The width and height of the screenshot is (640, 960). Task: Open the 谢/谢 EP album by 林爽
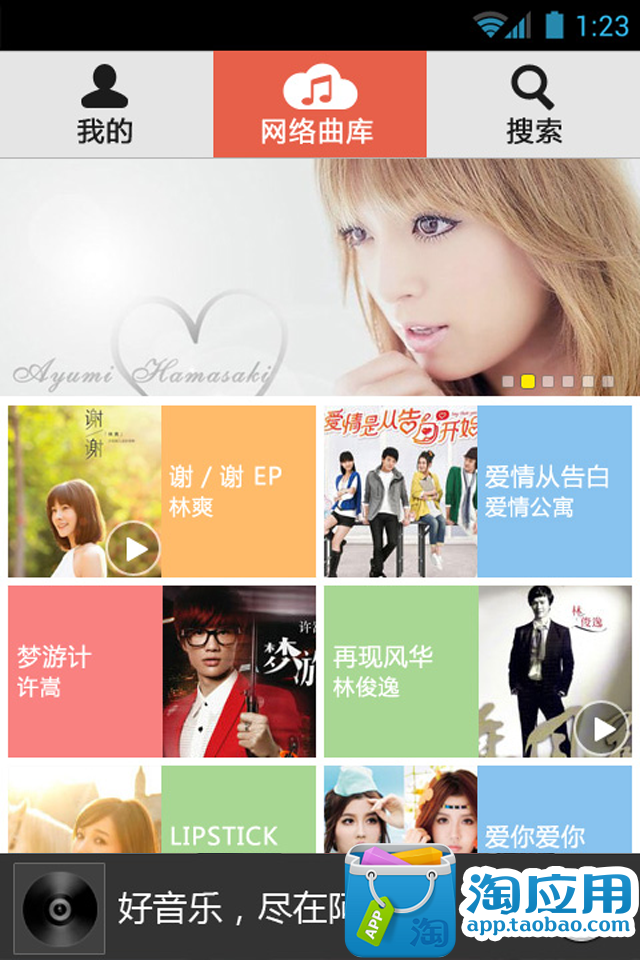[162, 491]
